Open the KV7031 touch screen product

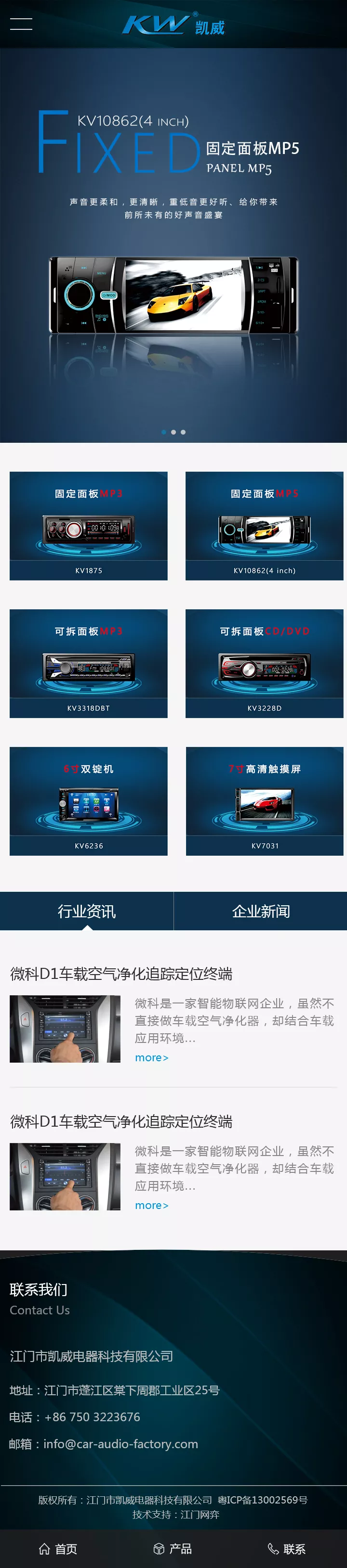(x=264, y=800)
